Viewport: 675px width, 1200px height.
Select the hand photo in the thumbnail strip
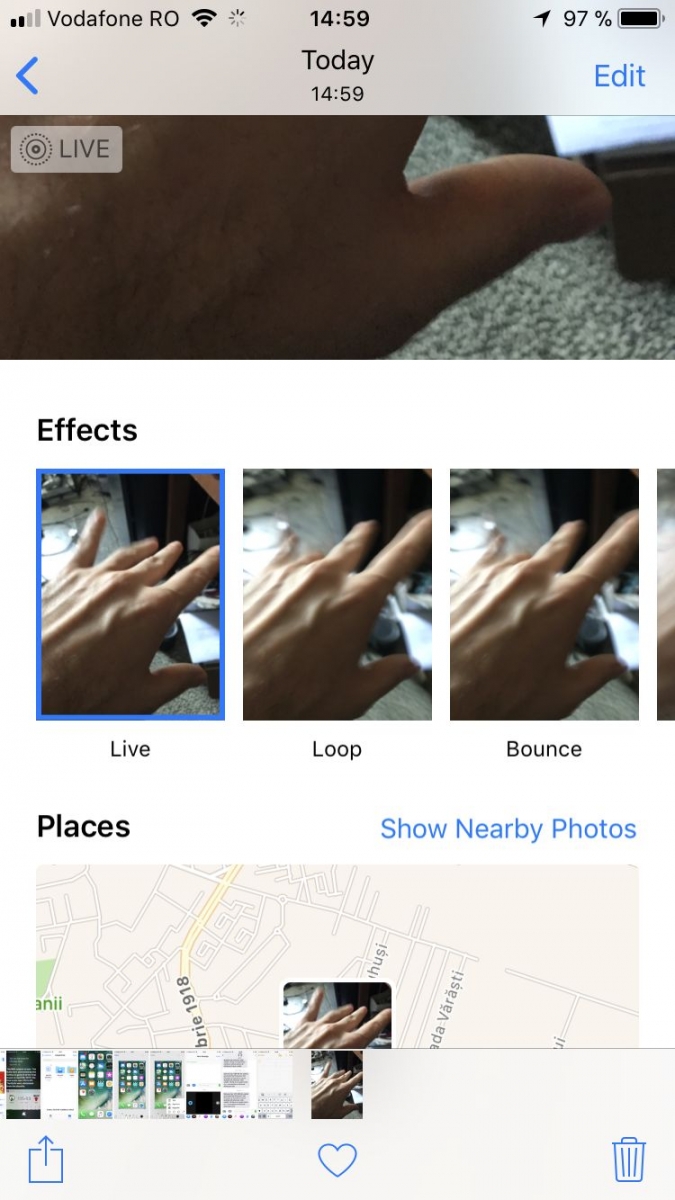coord(337,1084)
